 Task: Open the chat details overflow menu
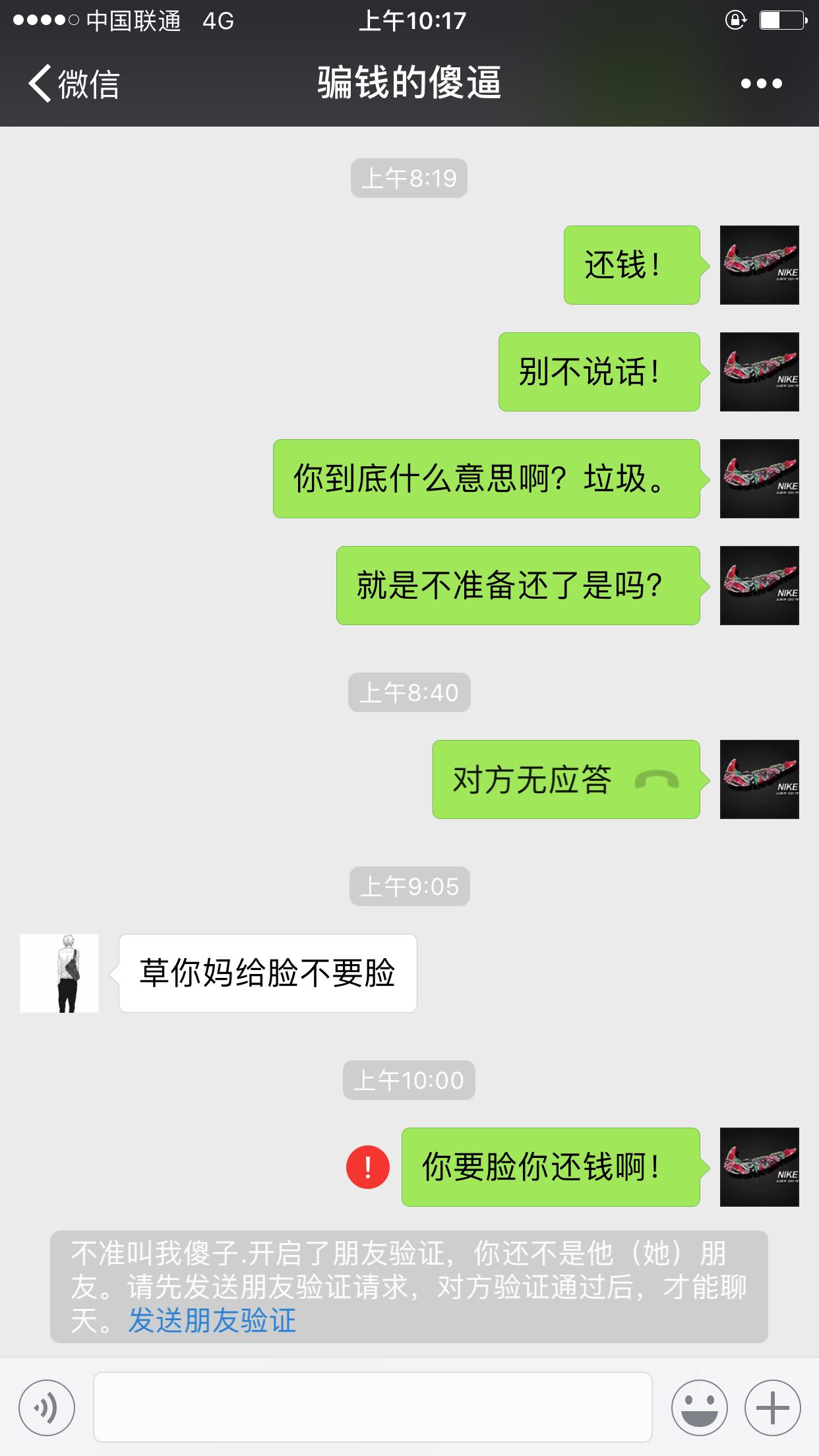(x=761, y=84)
